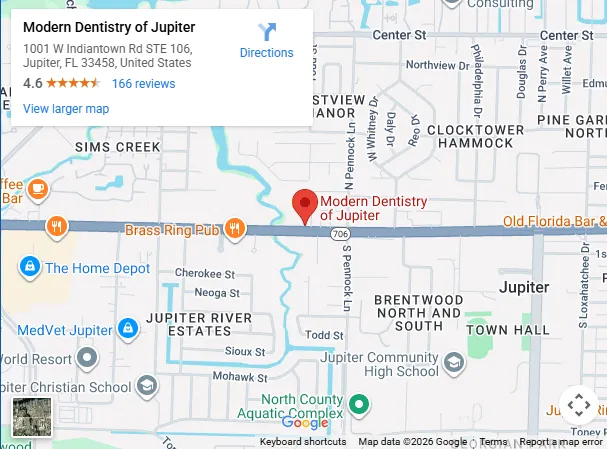
Task: Open View larger map link
Action: point(66,109)
